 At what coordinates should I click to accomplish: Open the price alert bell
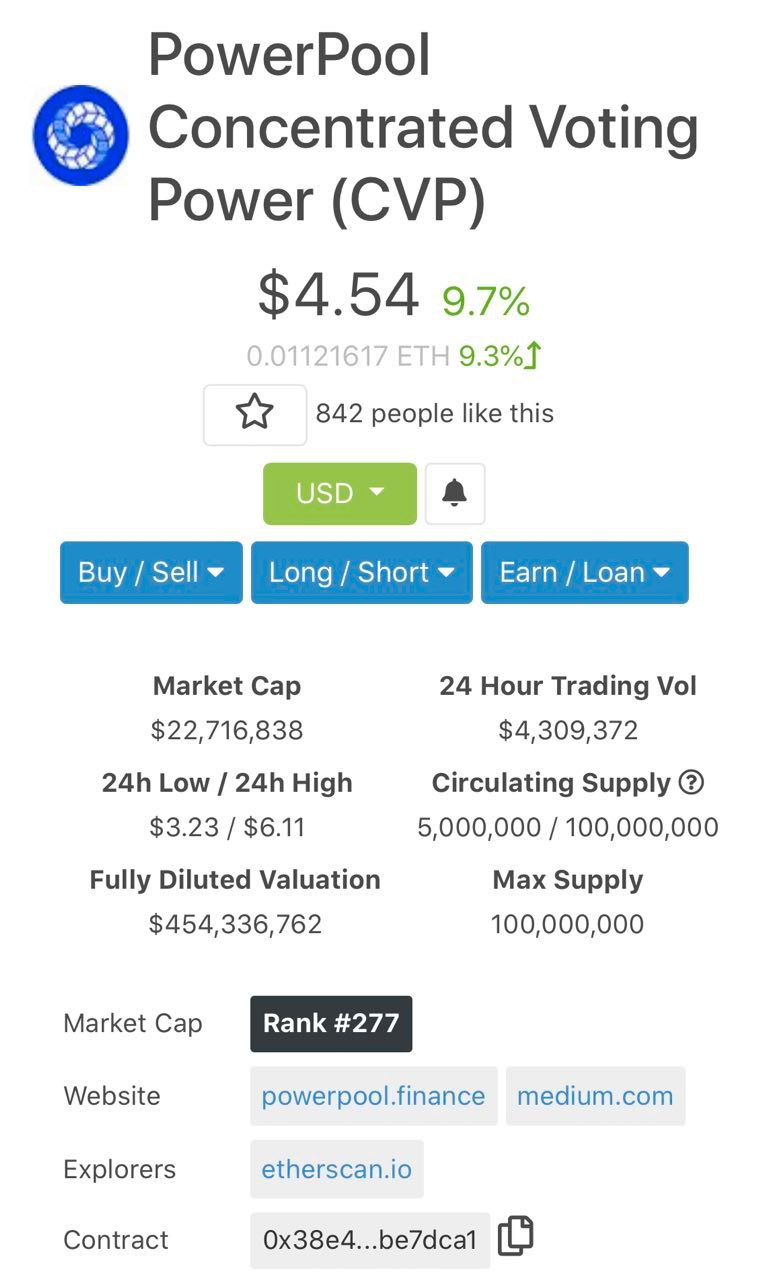coord(455,493)
